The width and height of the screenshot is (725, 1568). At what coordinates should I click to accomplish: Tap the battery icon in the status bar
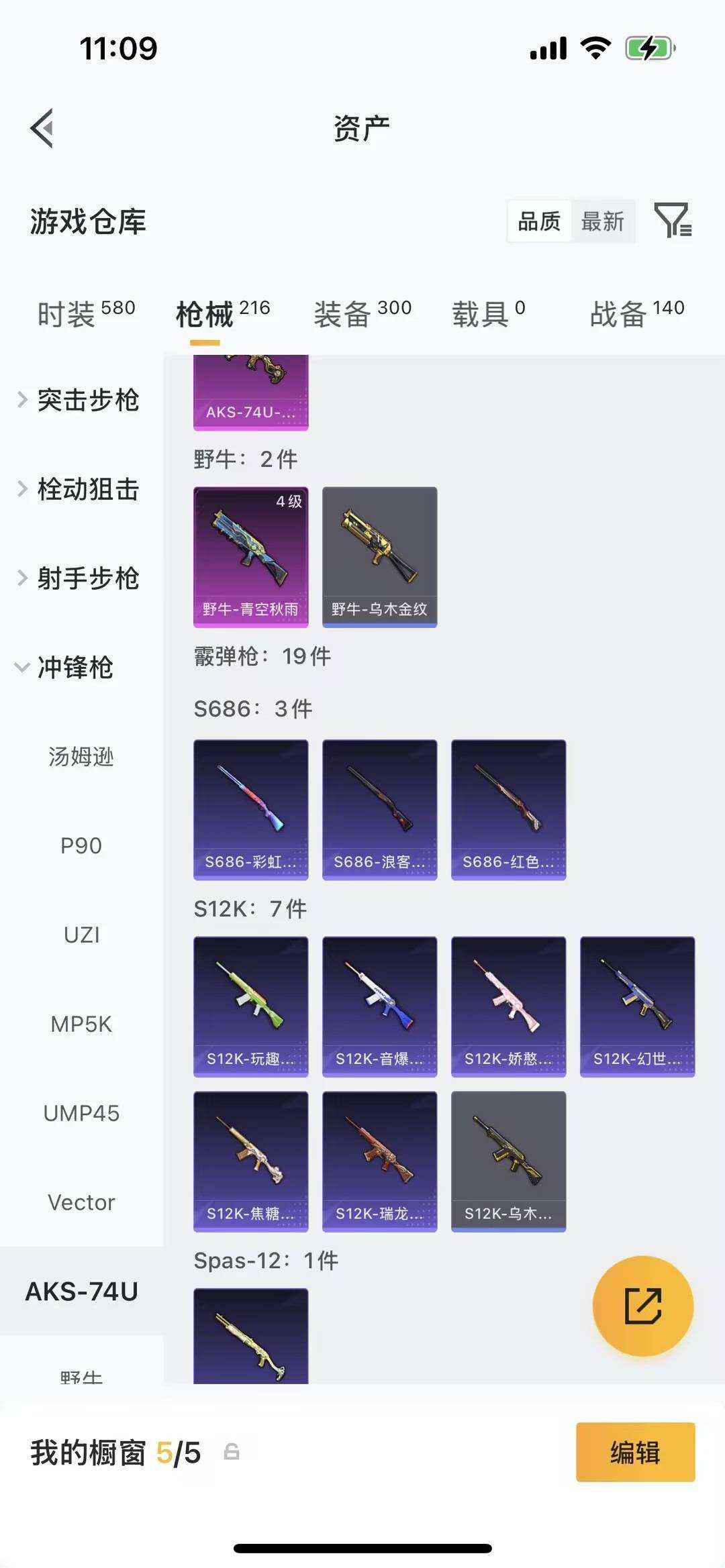(648, 48)
